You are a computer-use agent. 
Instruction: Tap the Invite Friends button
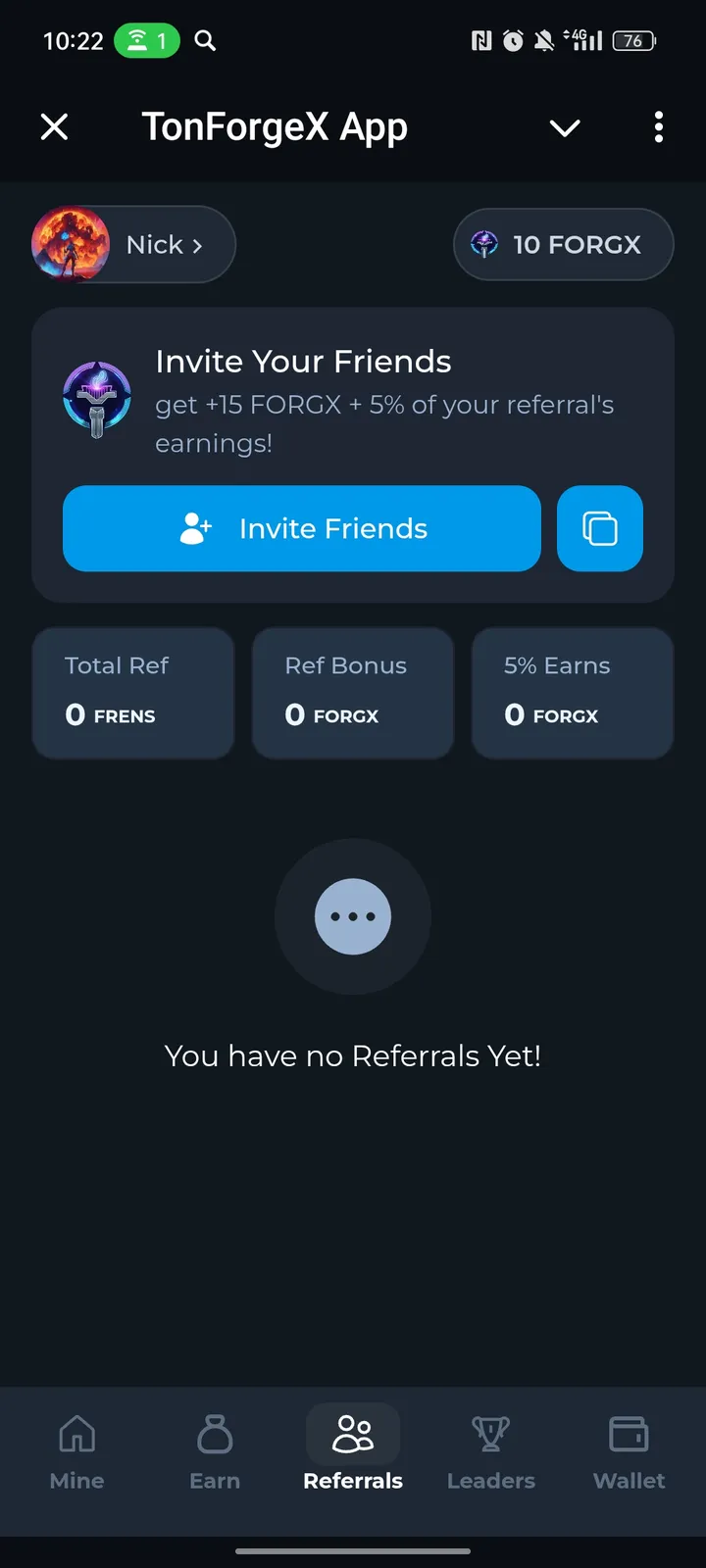pos(302,528)
